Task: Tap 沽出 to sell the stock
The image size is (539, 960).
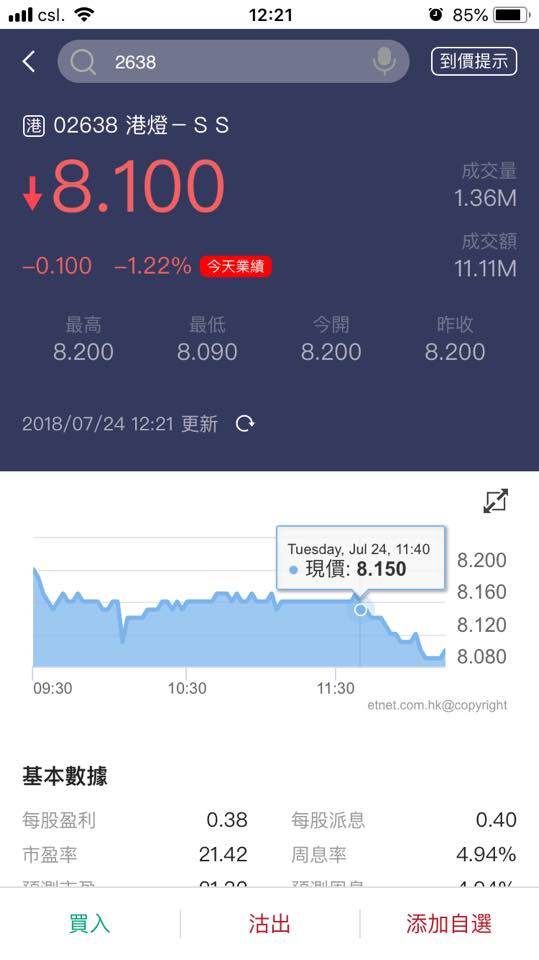Action: (270, 924)
